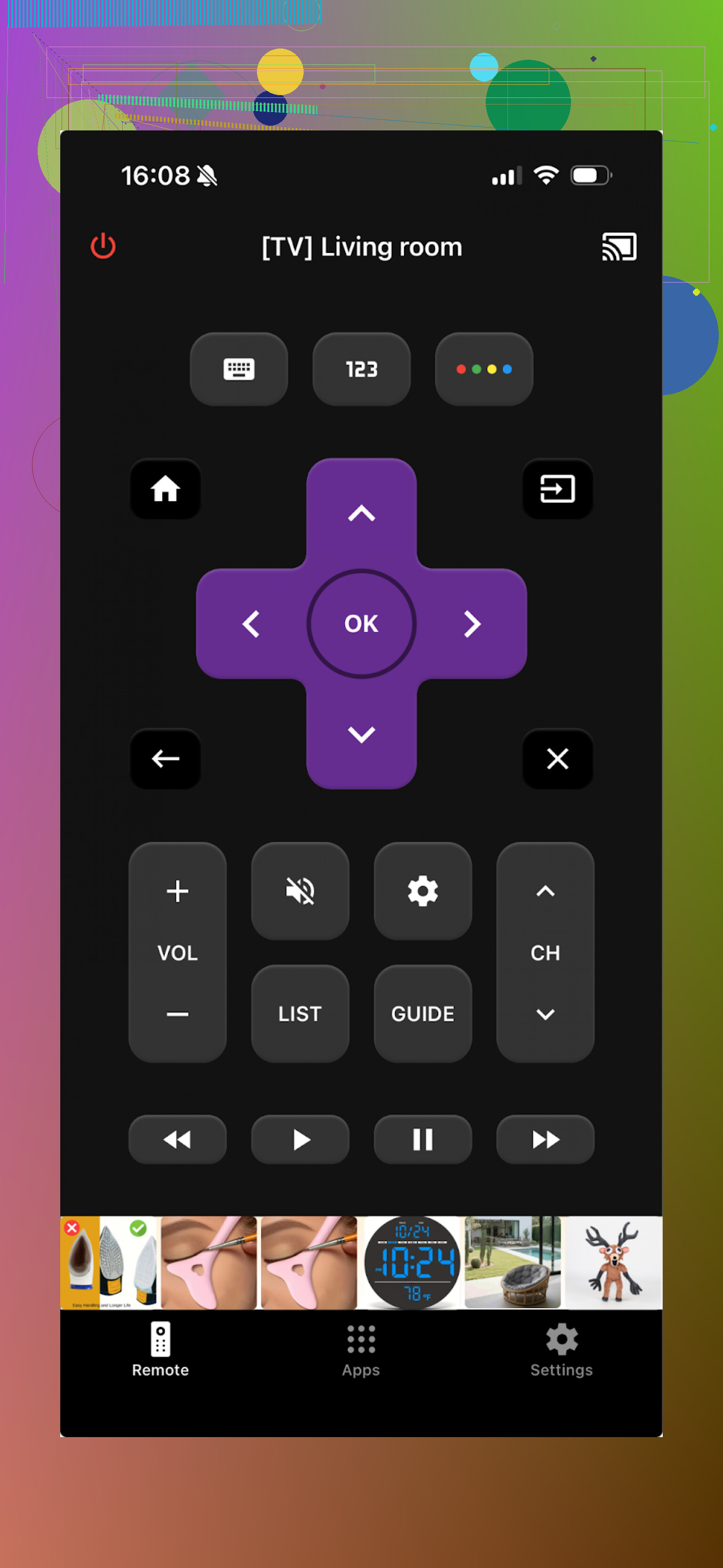Fast forward the video
The height and width of the screenshot is (1568, 723).
click(x=545, y=1140)
